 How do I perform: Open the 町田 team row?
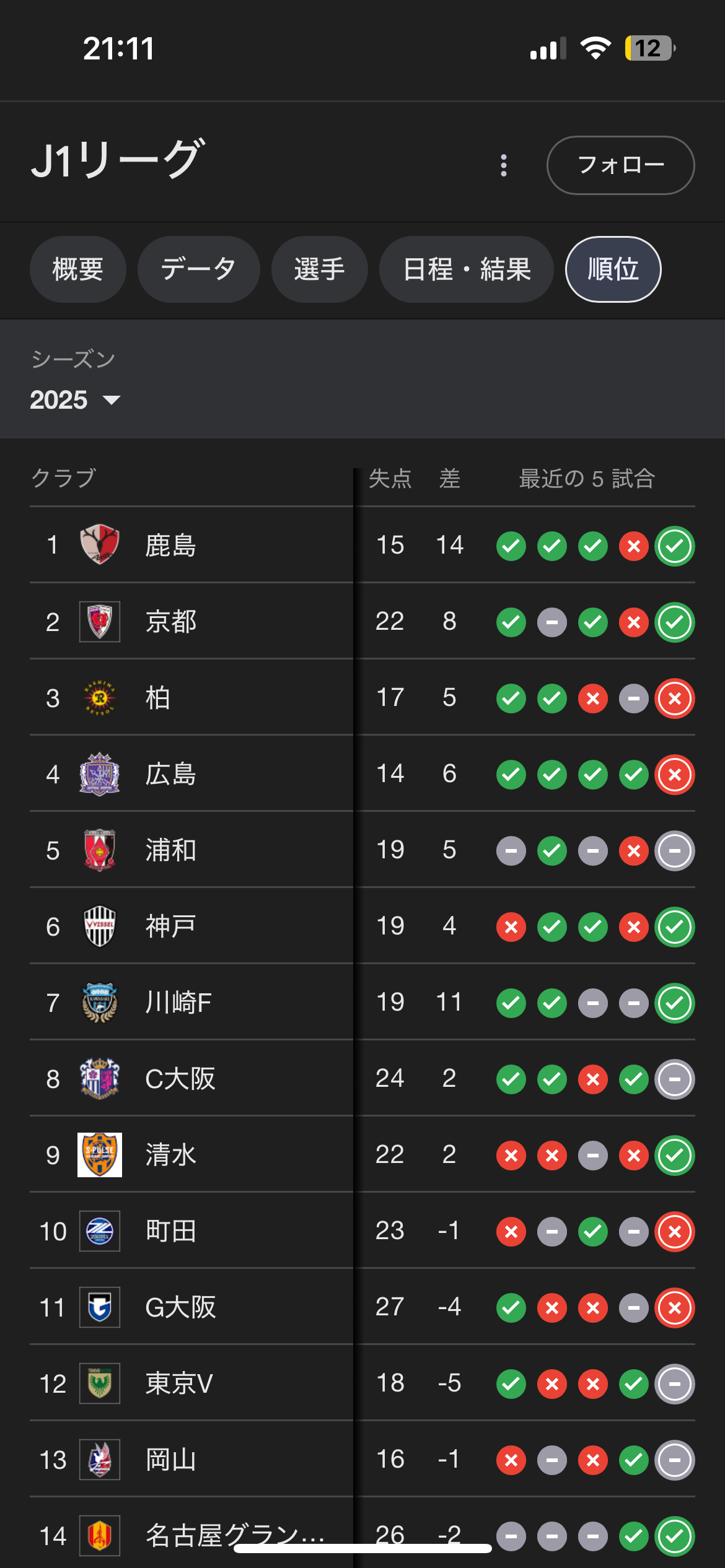point(362,1230)
